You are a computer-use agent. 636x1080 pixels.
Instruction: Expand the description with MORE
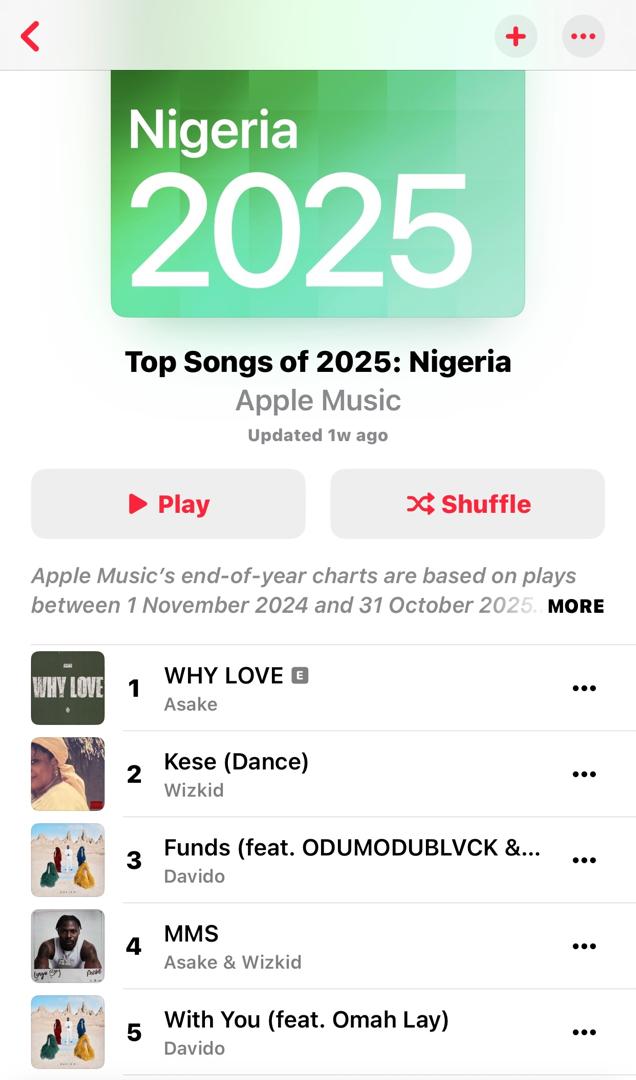pos(576,606)
